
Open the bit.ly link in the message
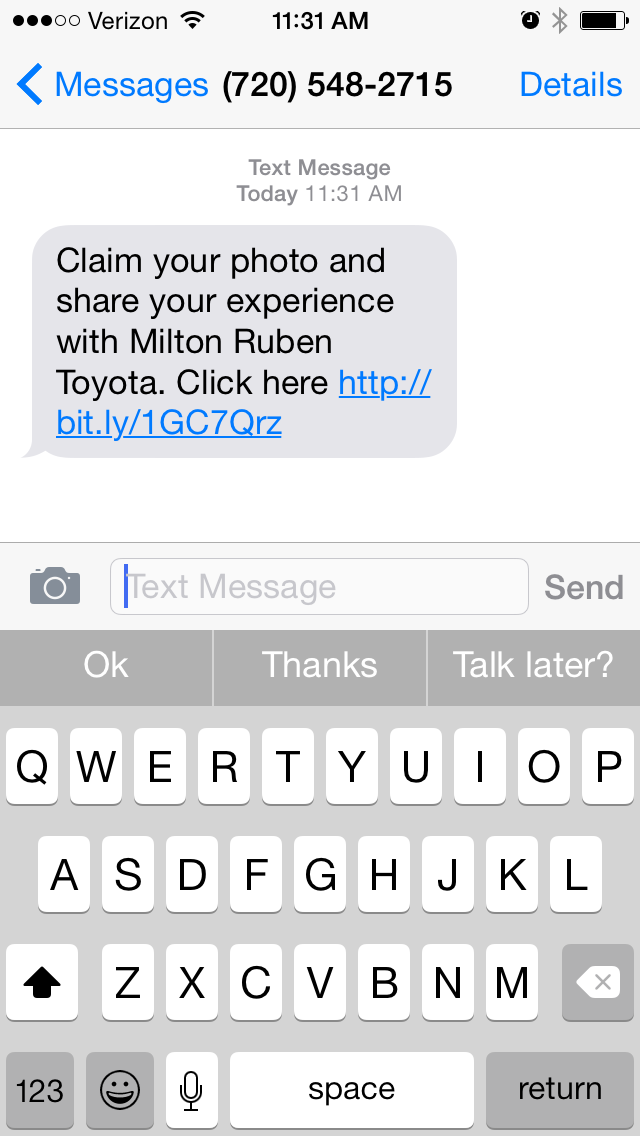pyautogui.click(x=170, y=423)
